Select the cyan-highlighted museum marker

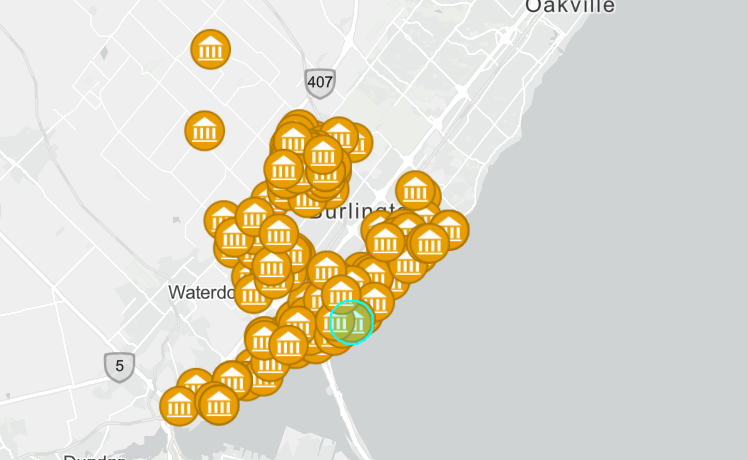coord(350,321)
